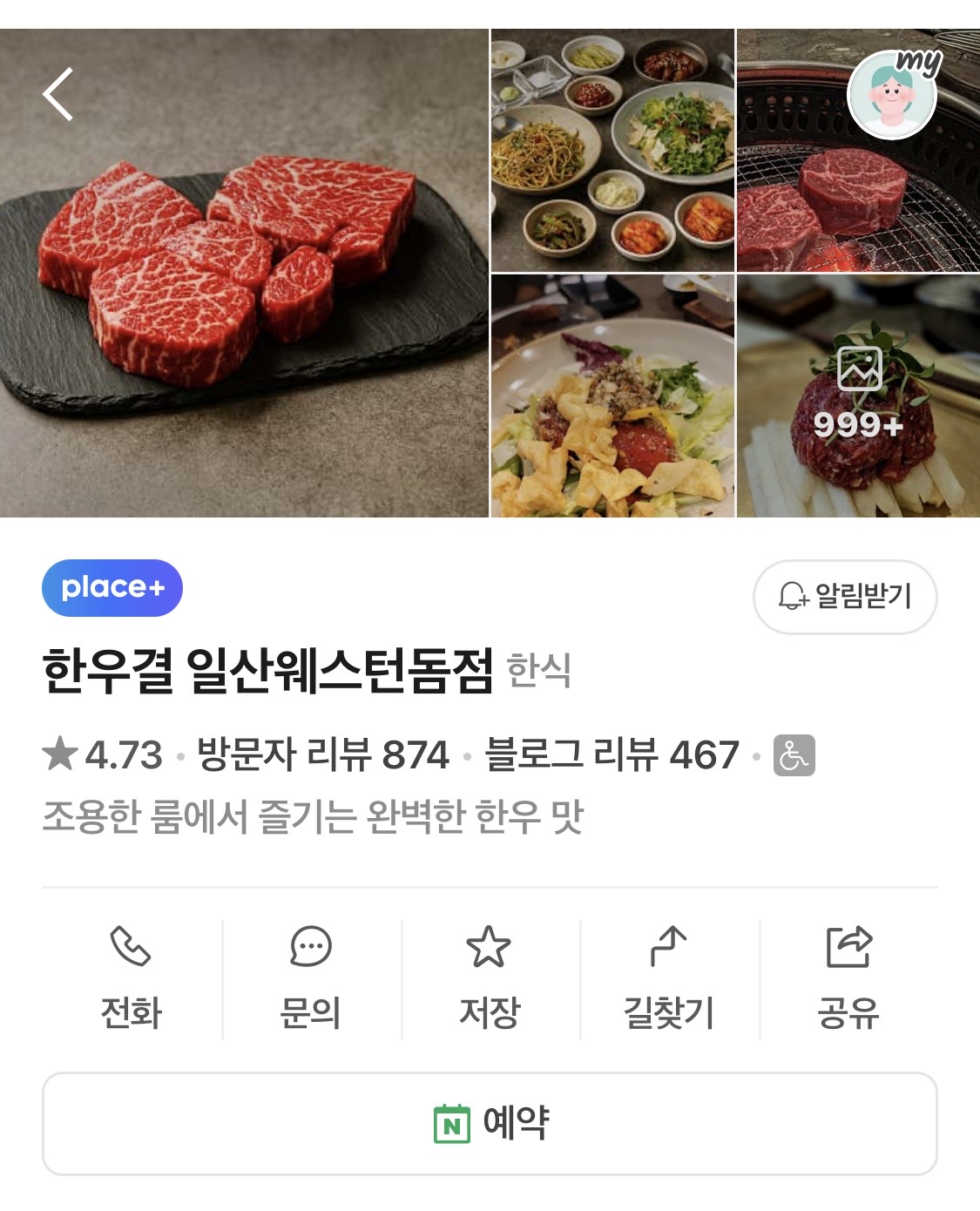Open the 999+ photo gallery
The image size is (980, 1211).
(858, 396)
